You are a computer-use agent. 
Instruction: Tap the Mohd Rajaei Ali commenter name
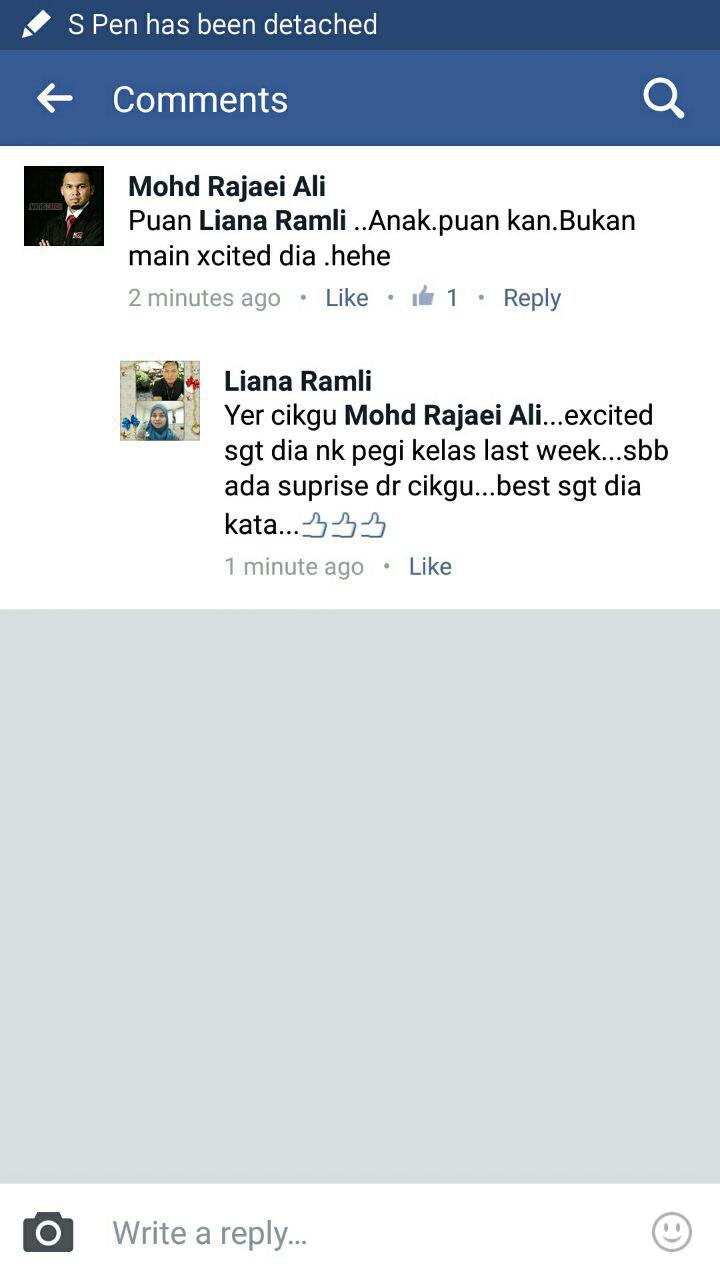pyautogui.click(x=227, y=186)
